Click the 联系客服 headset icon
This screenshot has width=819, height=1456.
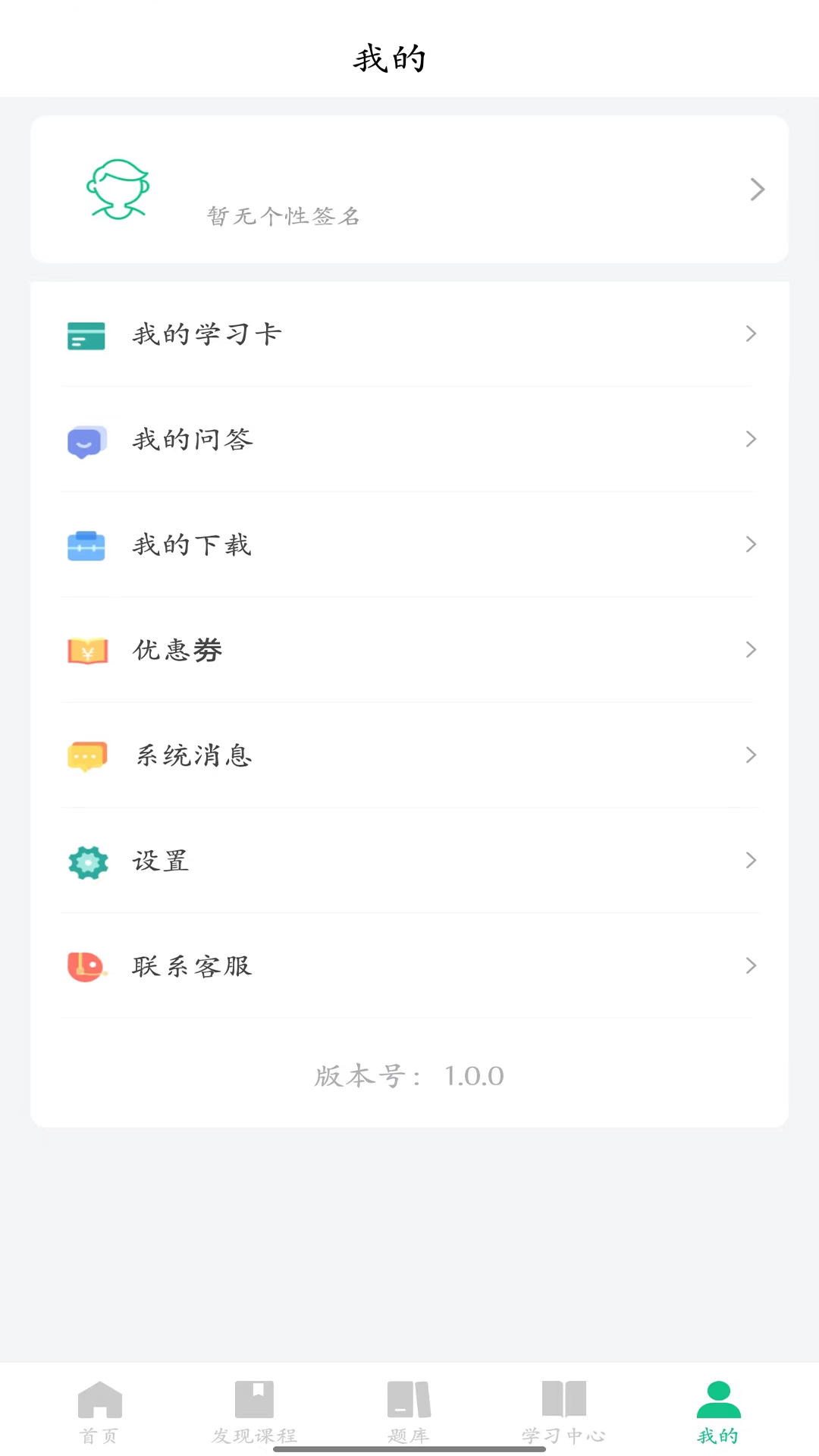point(86,966)
